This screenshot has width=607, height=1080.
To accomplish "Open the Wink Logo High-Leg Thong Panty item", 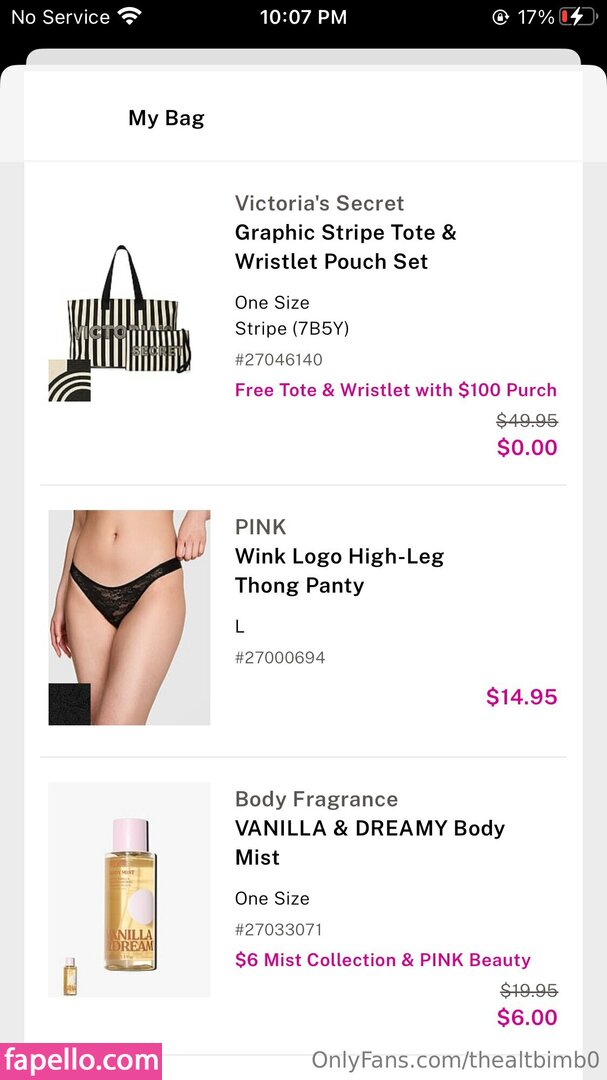I will tap(339, 570).
